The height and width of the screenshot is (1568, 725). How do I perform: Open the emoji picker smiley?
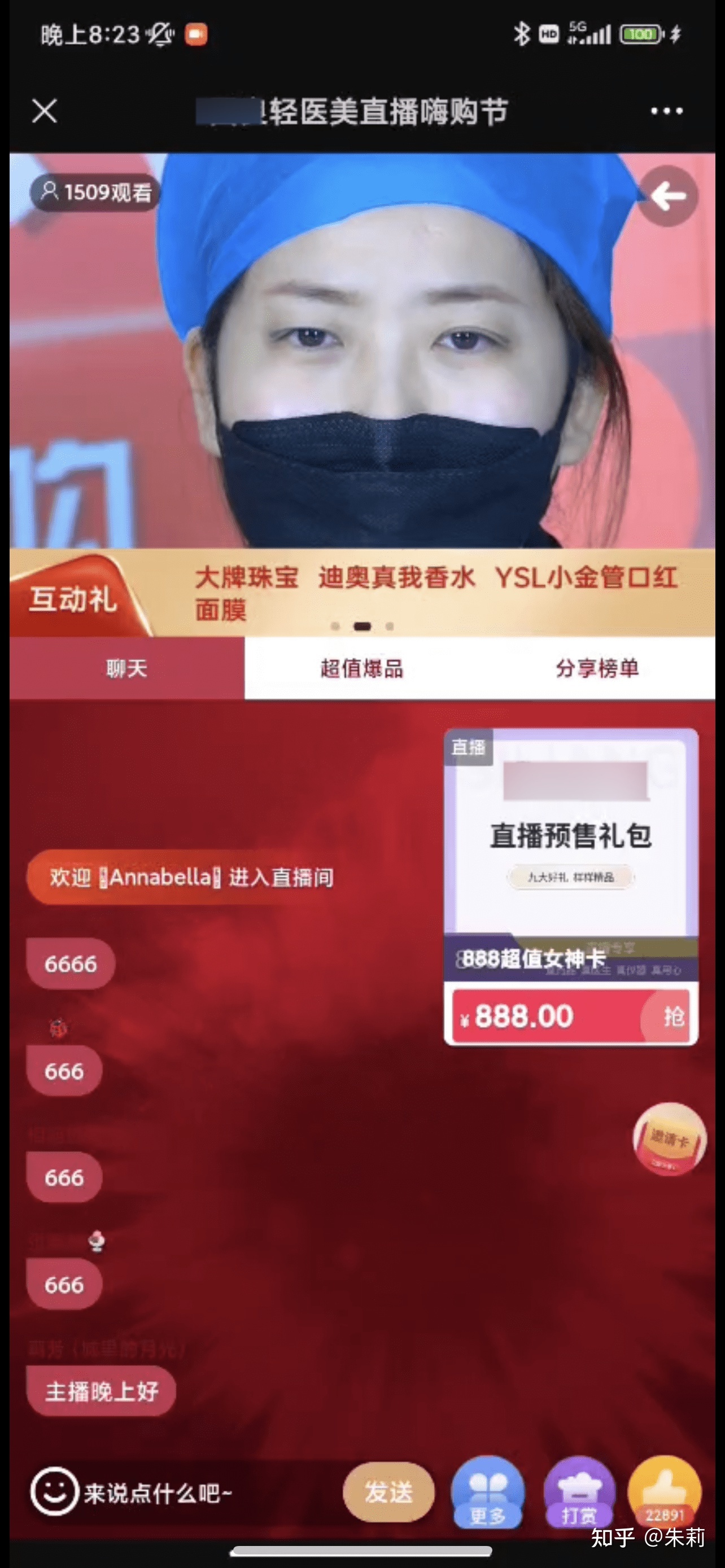coord(55,1492)
